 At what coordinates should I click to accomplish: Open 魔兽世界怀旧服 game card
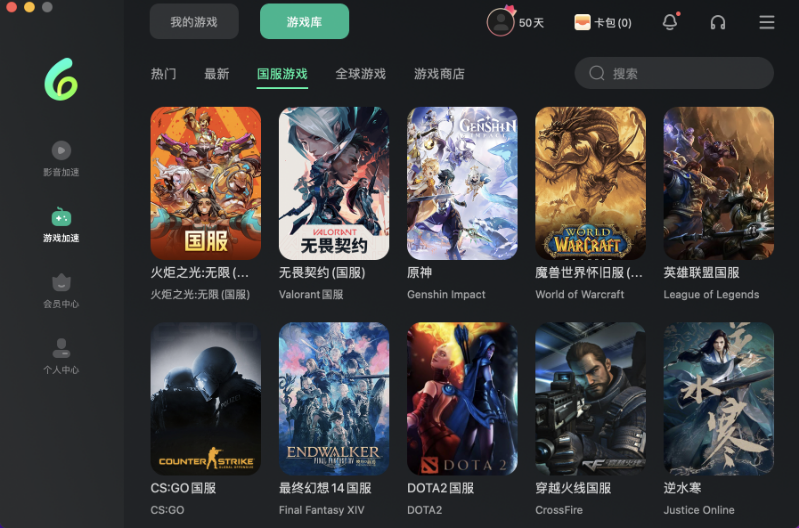coord(590,184)
